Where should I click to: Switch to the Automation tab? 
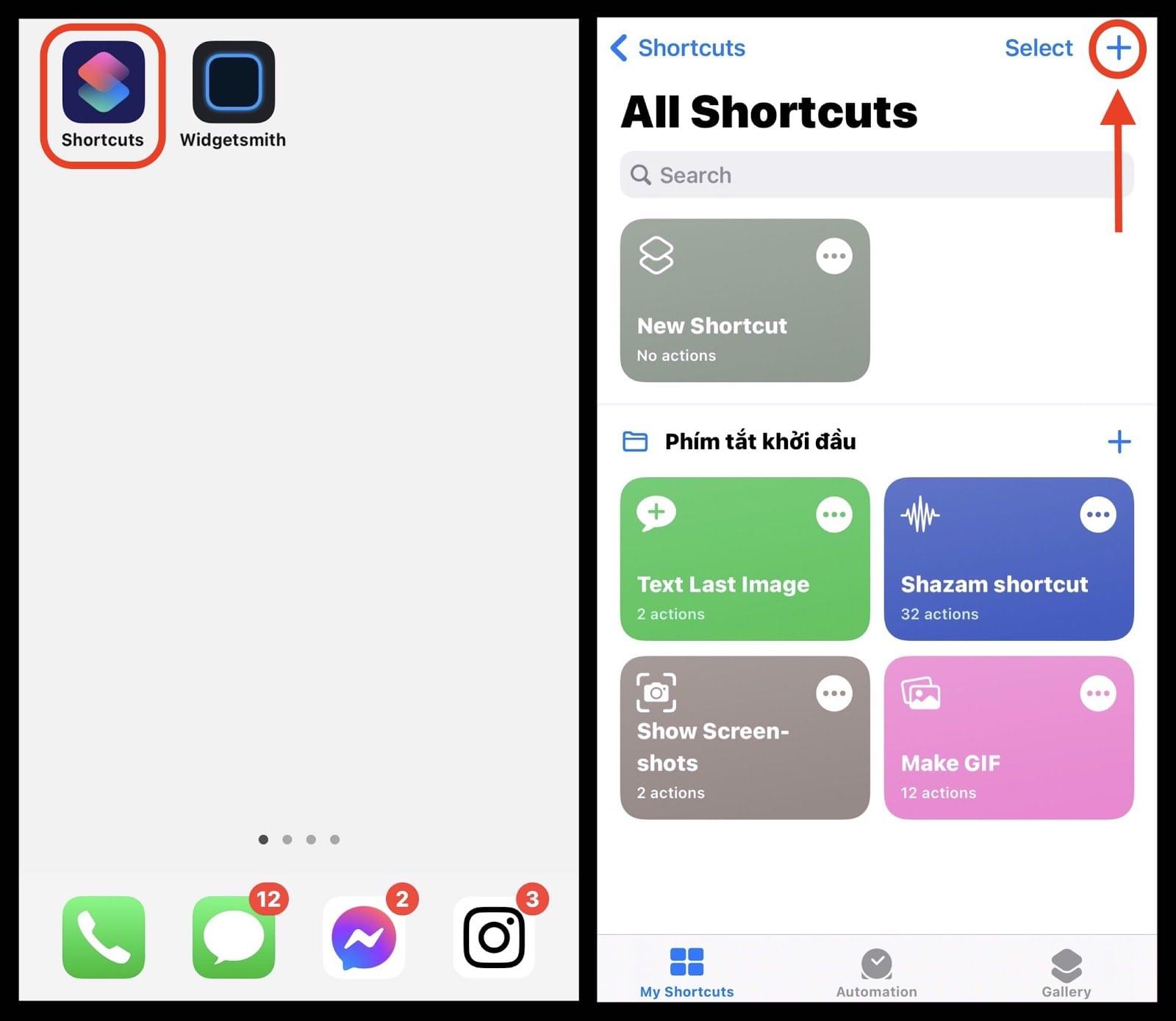(876, 972)
